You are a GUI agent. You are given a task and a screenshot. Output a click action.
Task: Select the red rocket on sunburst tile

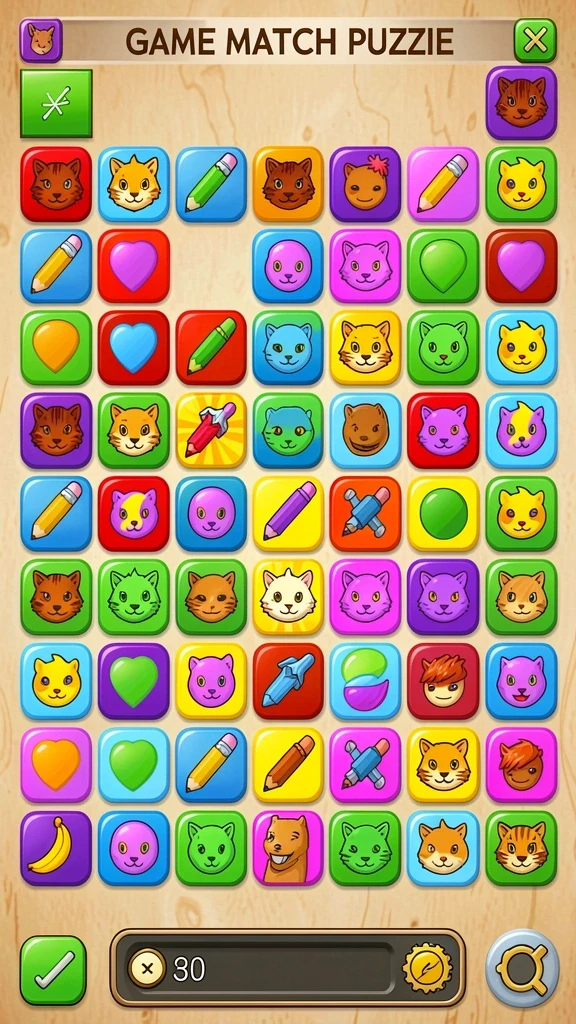pyautogui.click(x=211, y=430)
